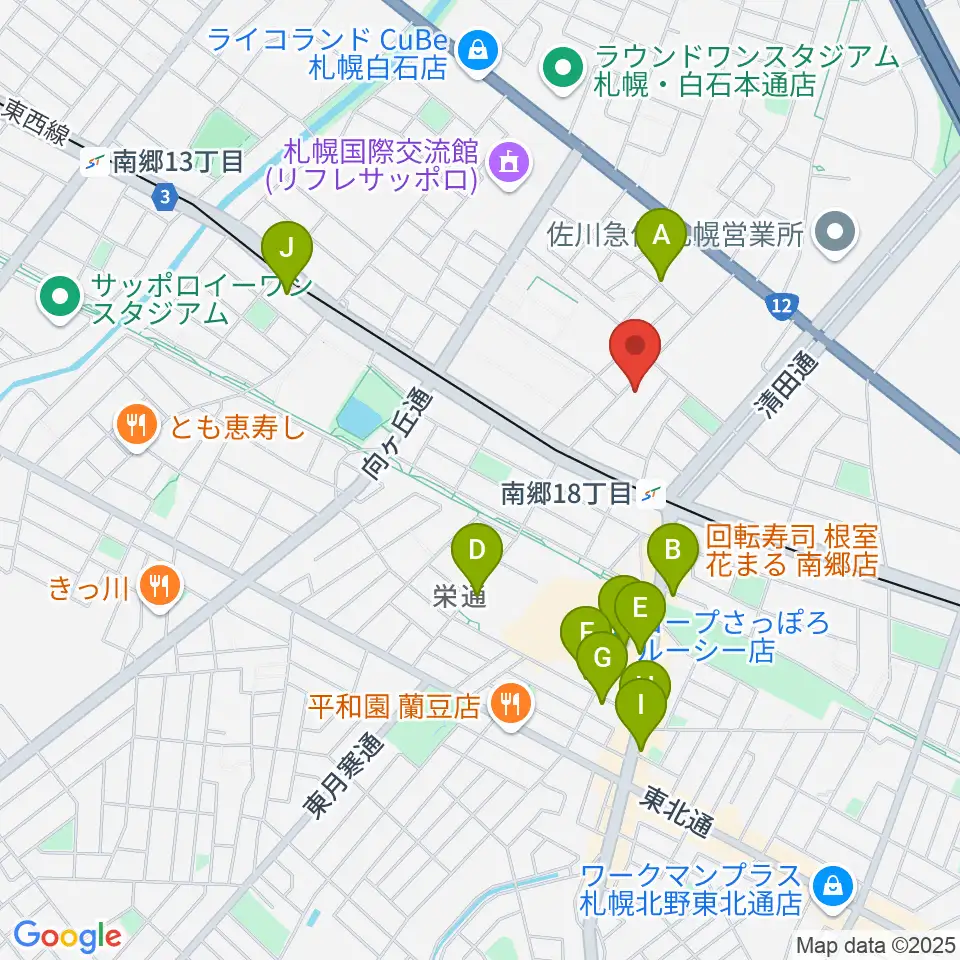The height and width of the screenshot is (960, 960).
Task: Open ライコランド CuBe 札幌白石店 shopping pin
Action: click(x=478, y=53)
